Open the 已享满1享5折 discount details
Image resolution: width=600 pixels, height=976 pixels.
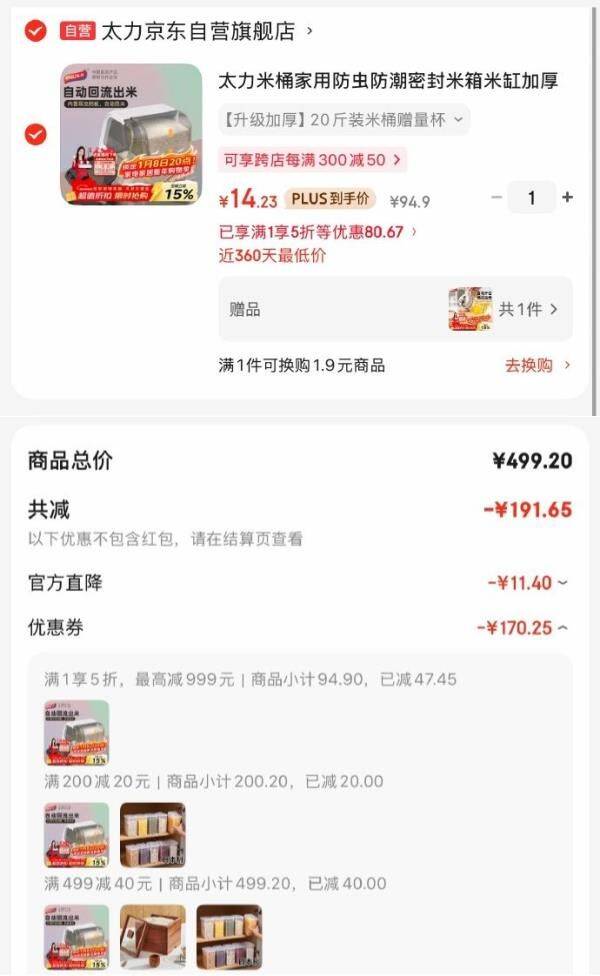click(318, 232)
